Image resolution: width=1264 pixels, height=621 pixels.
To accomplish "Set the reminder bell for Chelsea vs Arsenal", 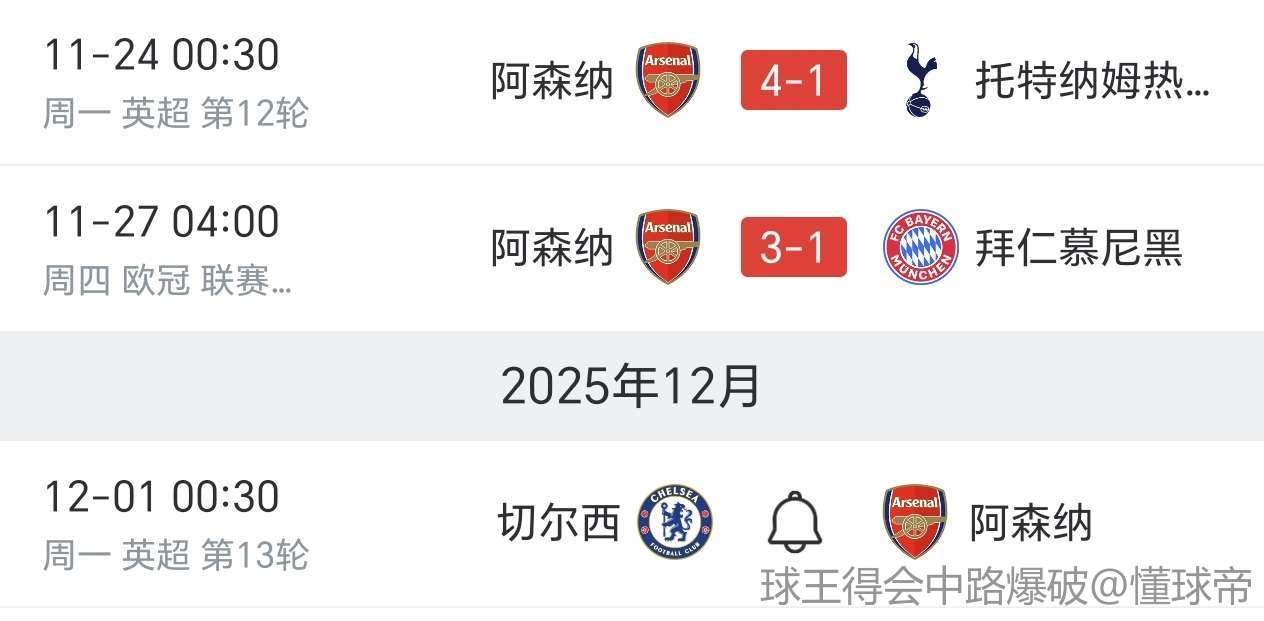I will point(795,522).
